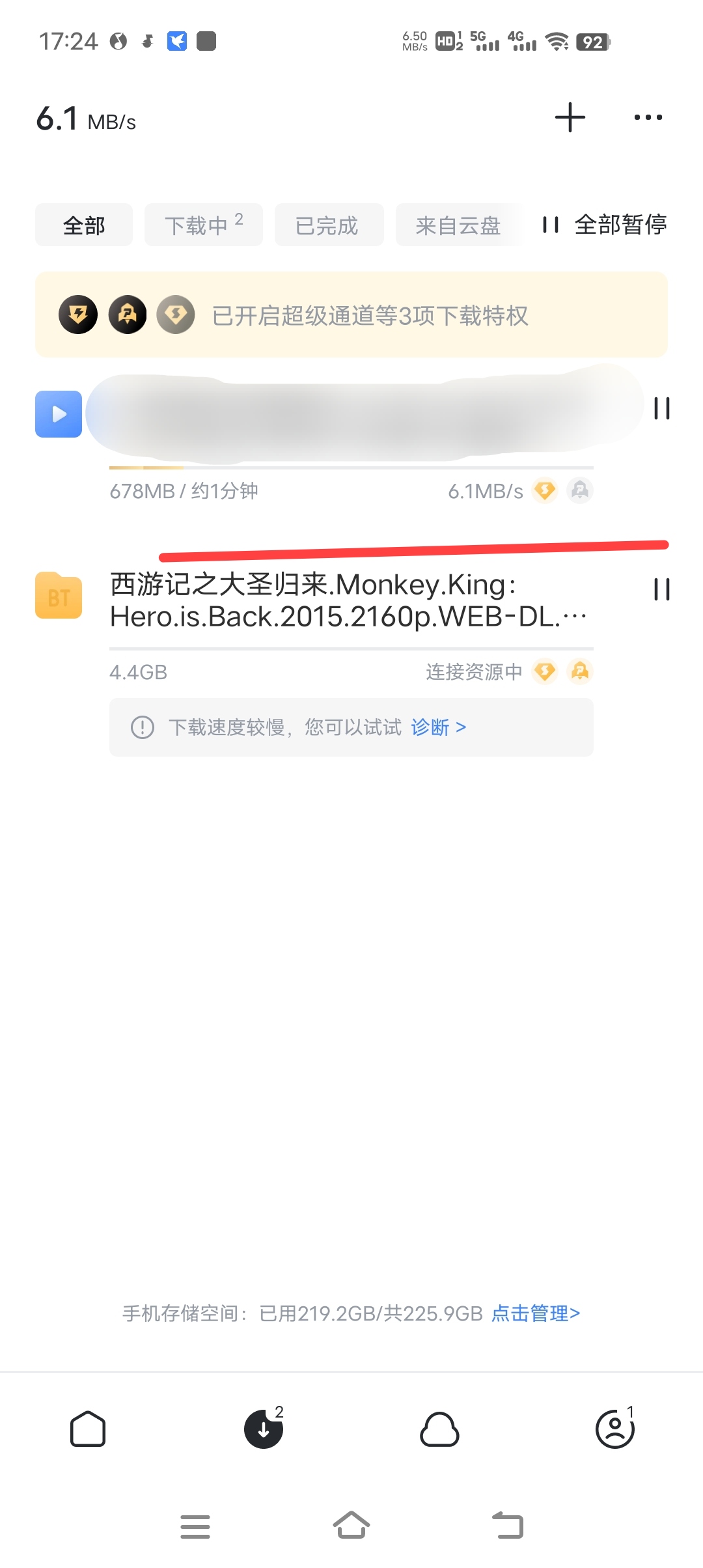The height and width of the screenshot is (1568, 703).
Task: Open the cloud drive tab
Action: [439, 1430]
